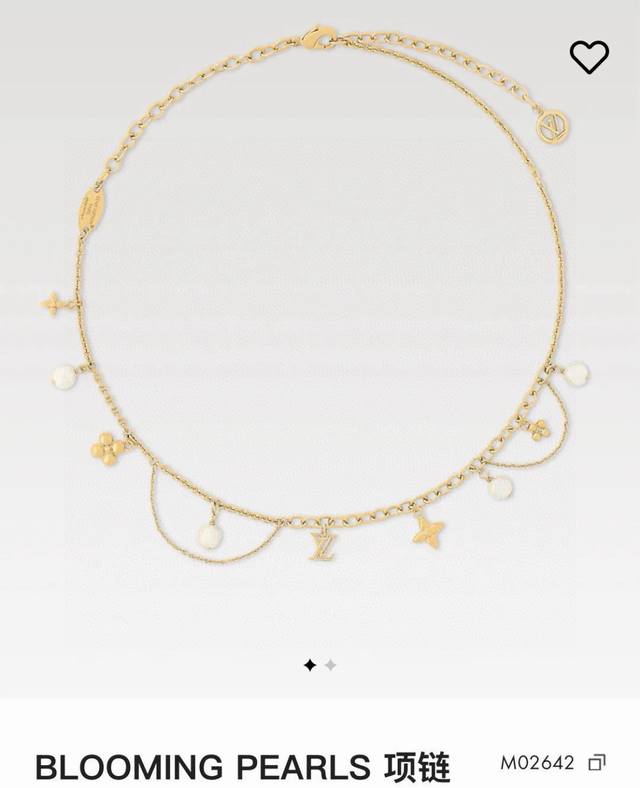Jump to the second product image dot
This screenshot has width=640, height=788.
[x=331, y=665]
